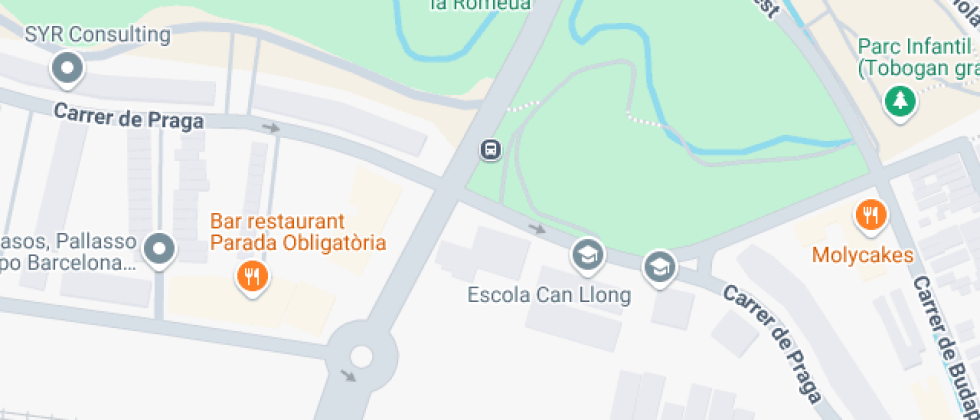Tap the Escola Can Llong school marker
Viewport: 980px width, 420px height.
coord(588,254)
